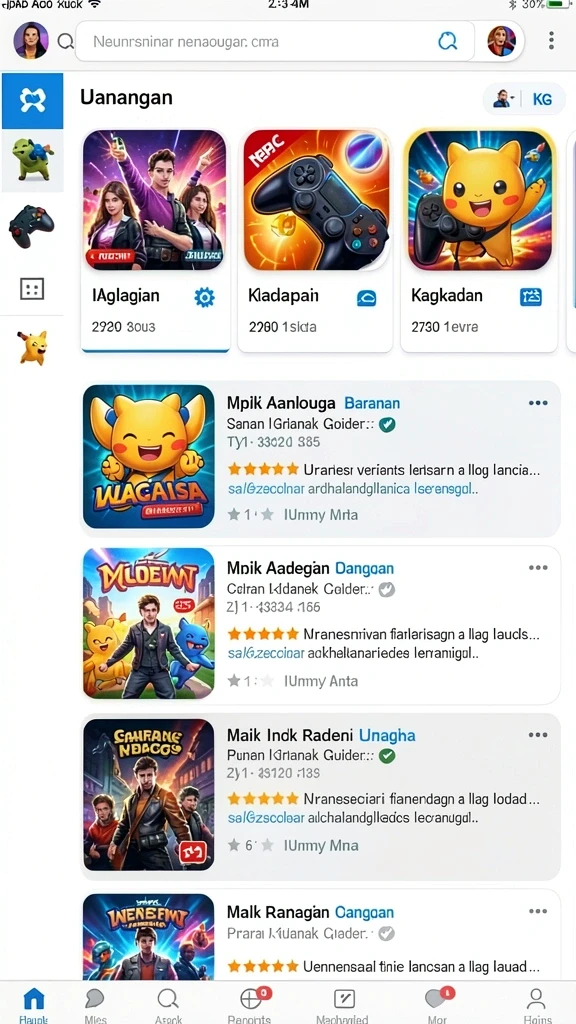
Task: Switch to the Reports tab in bottom bar
Action: pos(251,1004)
